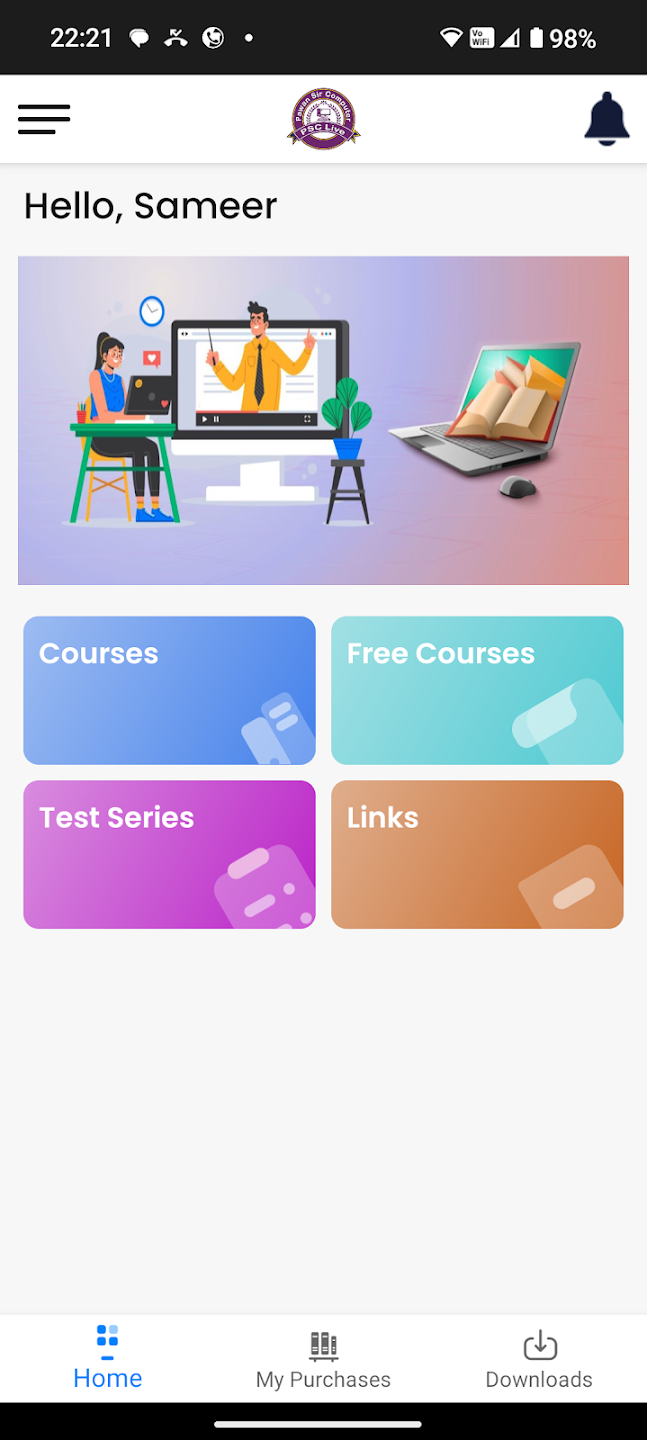Open the Free Courses card
647x1440 pixels.
point(477,690)
